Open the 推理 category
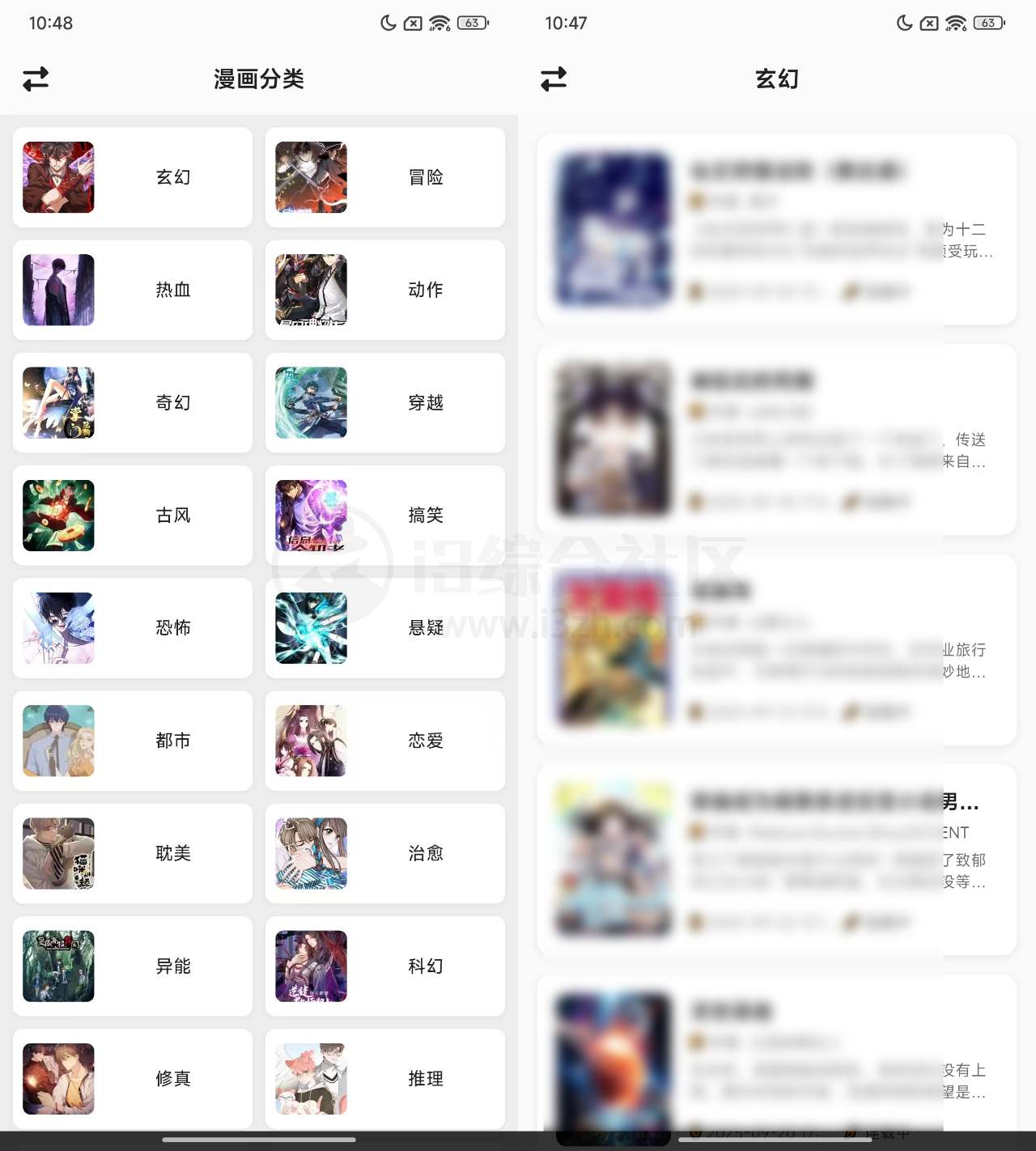 coord(385,1078)
